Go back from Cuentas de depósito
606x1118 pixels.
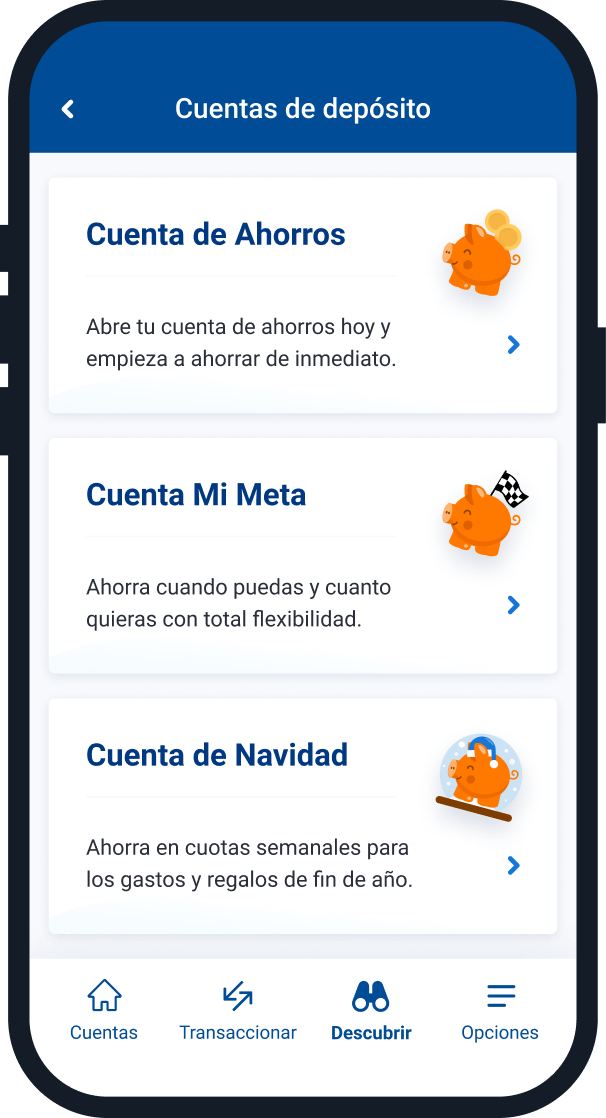(68, 109)
